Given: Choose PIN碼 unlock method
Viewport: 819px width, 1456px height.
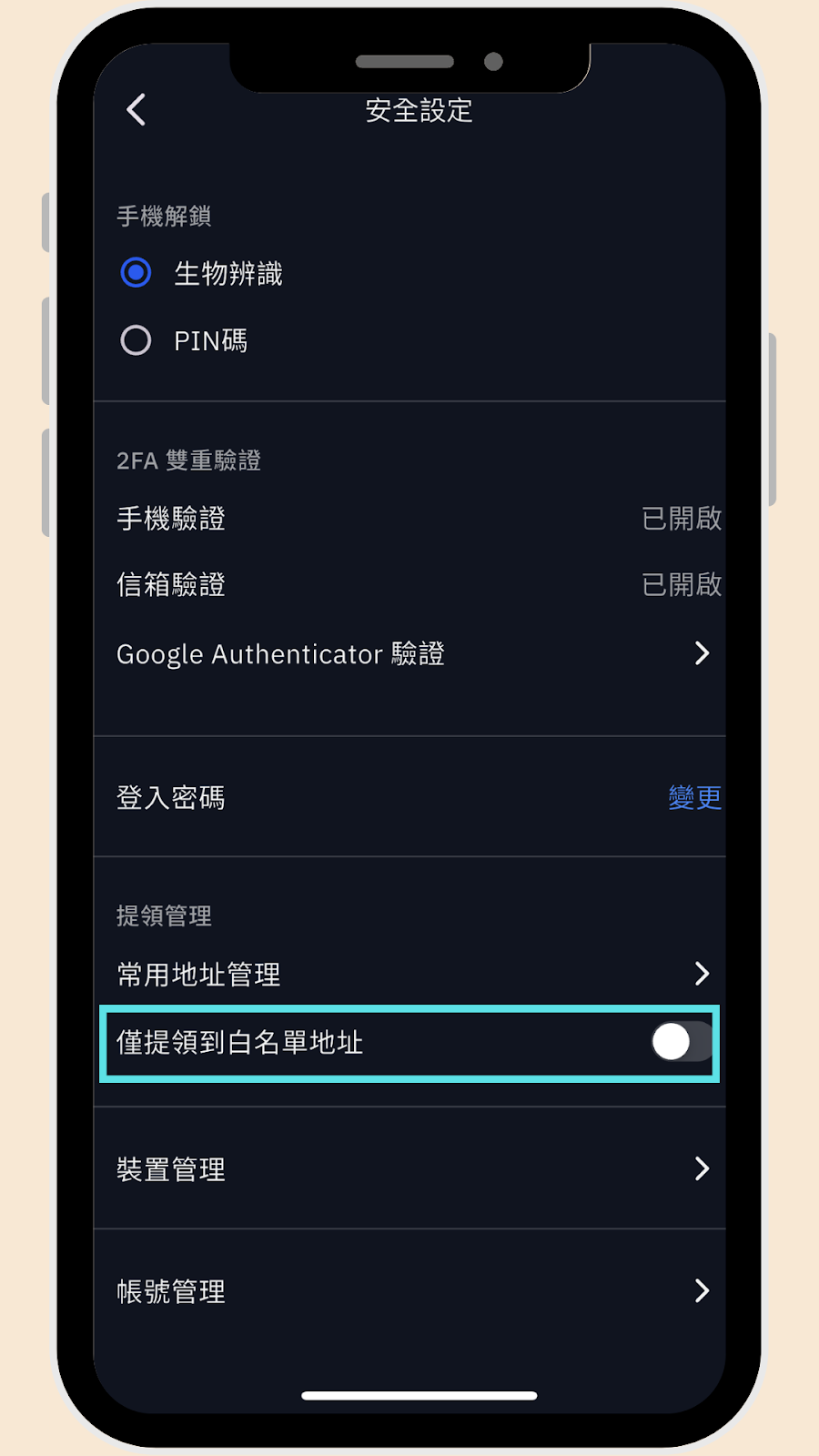Looking at the screenshot, I should (x=136, y=340).
